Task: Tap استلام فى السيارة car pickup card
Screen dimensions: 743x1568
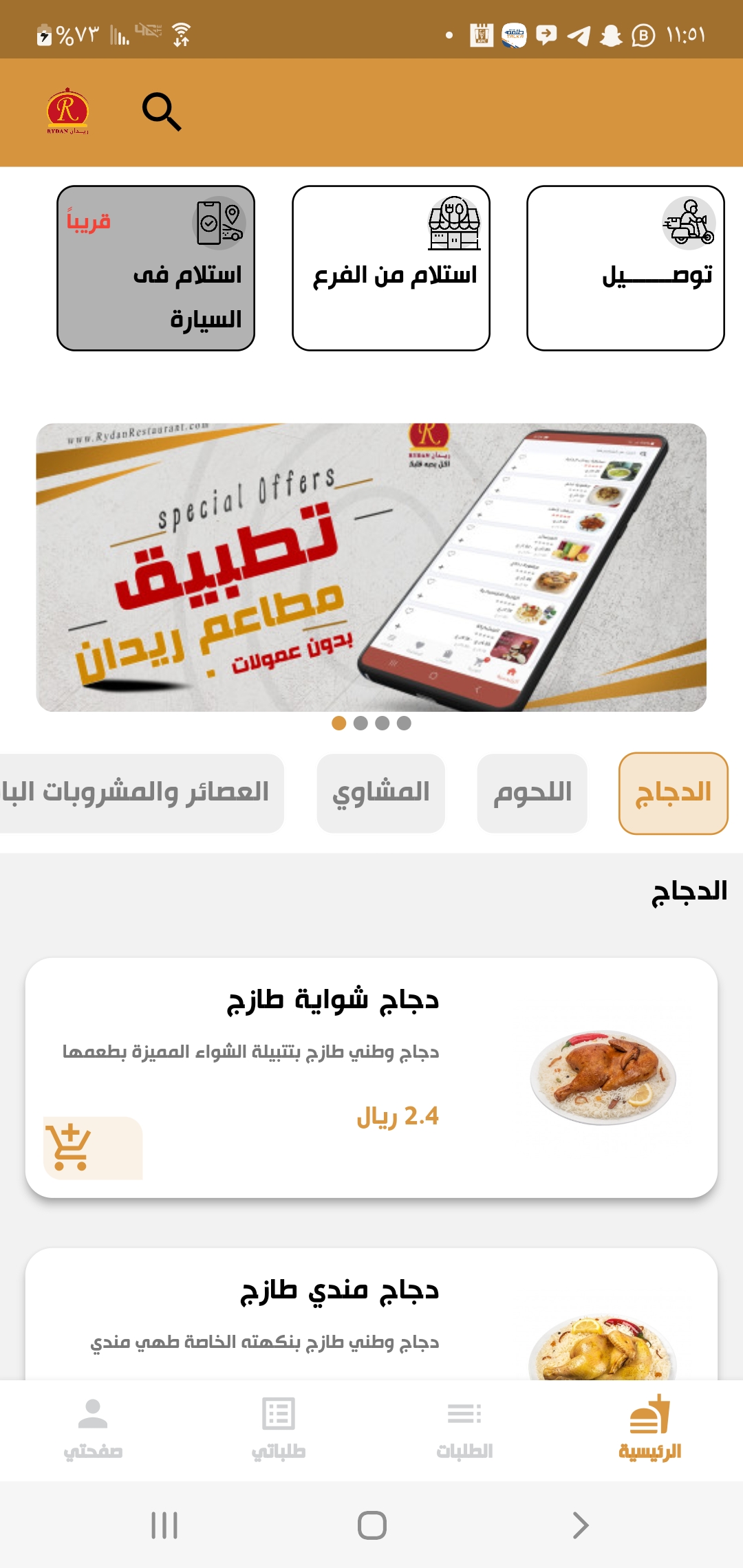Action: (x=156, y=268)
